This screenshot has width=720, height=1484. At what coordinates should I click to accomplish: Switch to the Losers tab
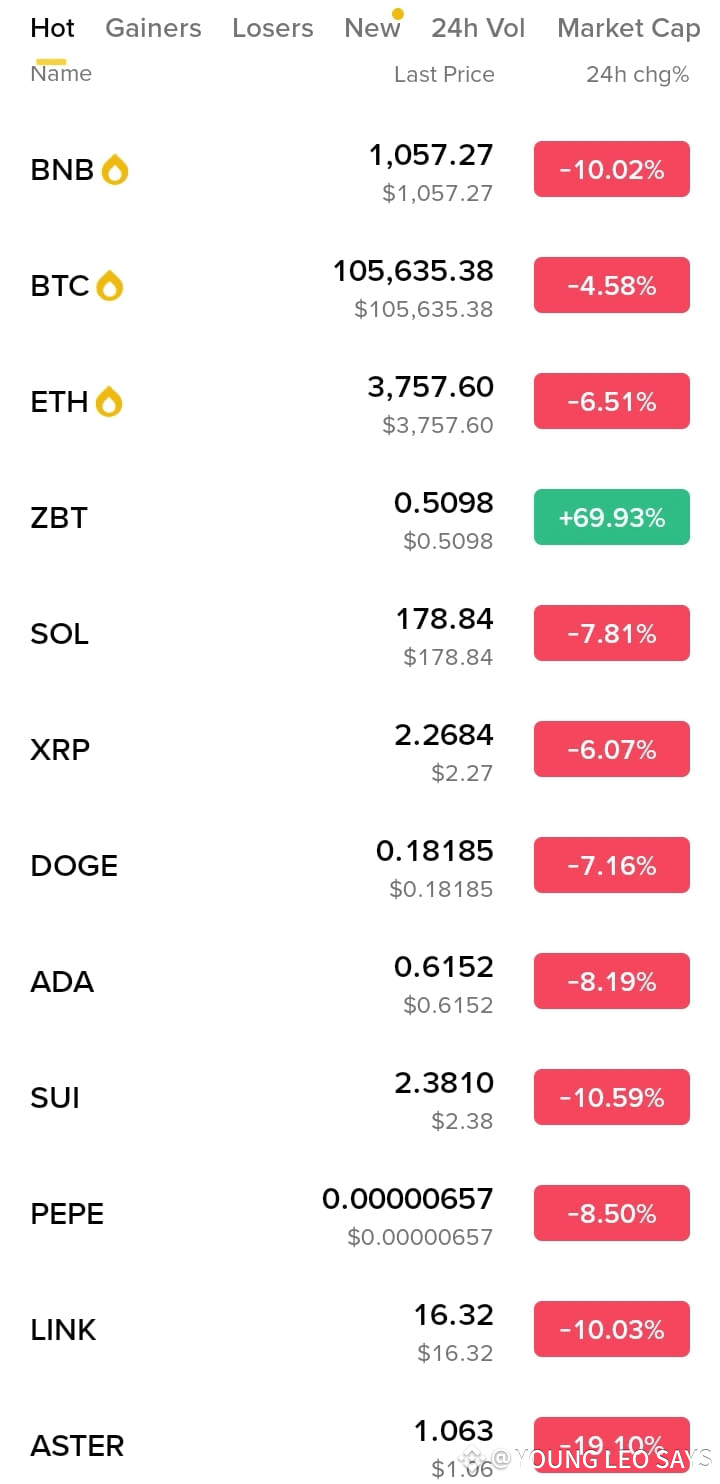pos(272,28)
